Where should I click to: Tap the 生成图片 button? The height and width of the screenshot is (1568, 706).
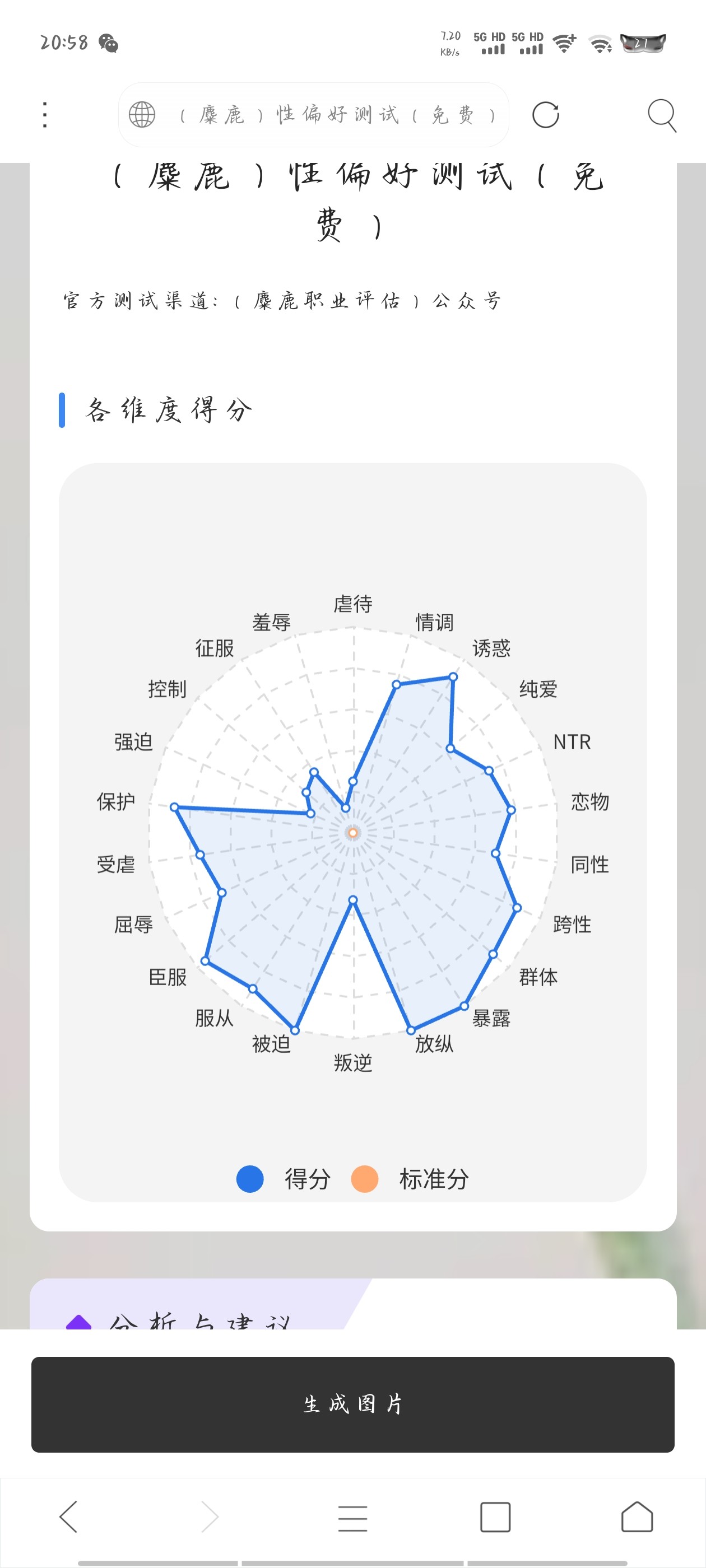click(352, 1404)
